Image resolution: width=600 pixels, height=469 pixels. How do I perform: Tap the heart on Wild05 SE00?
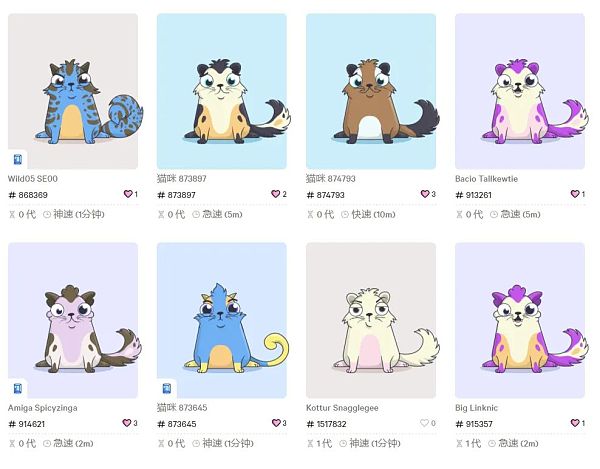(127, 194)
